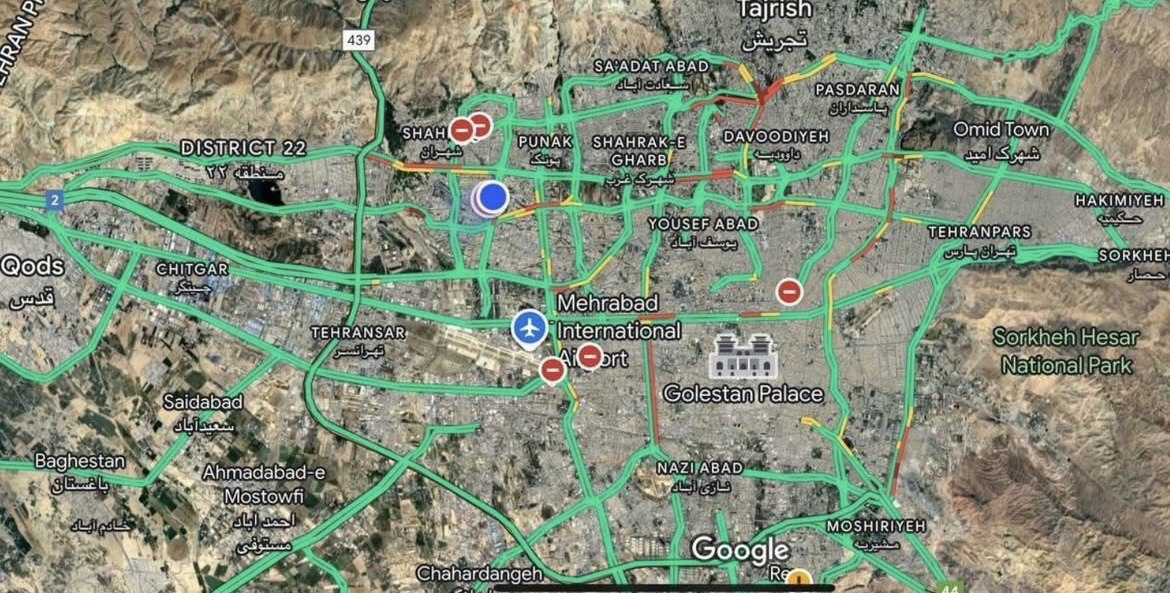Select the Golestan Palace landmark pin
This screenshot has height=593, width=1170.
click(x=742, y=356)
